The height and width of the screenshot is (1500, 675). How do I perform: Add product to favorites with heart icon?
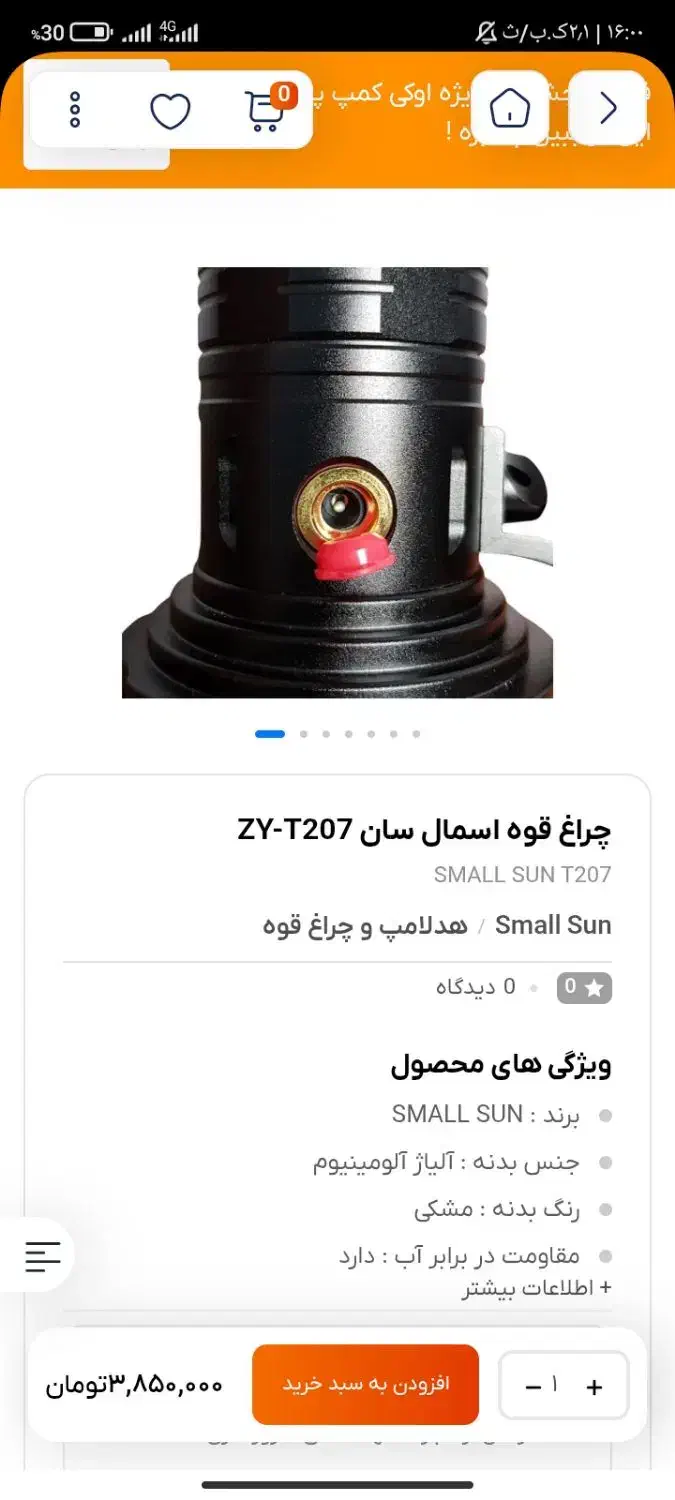tap(170, 110)
